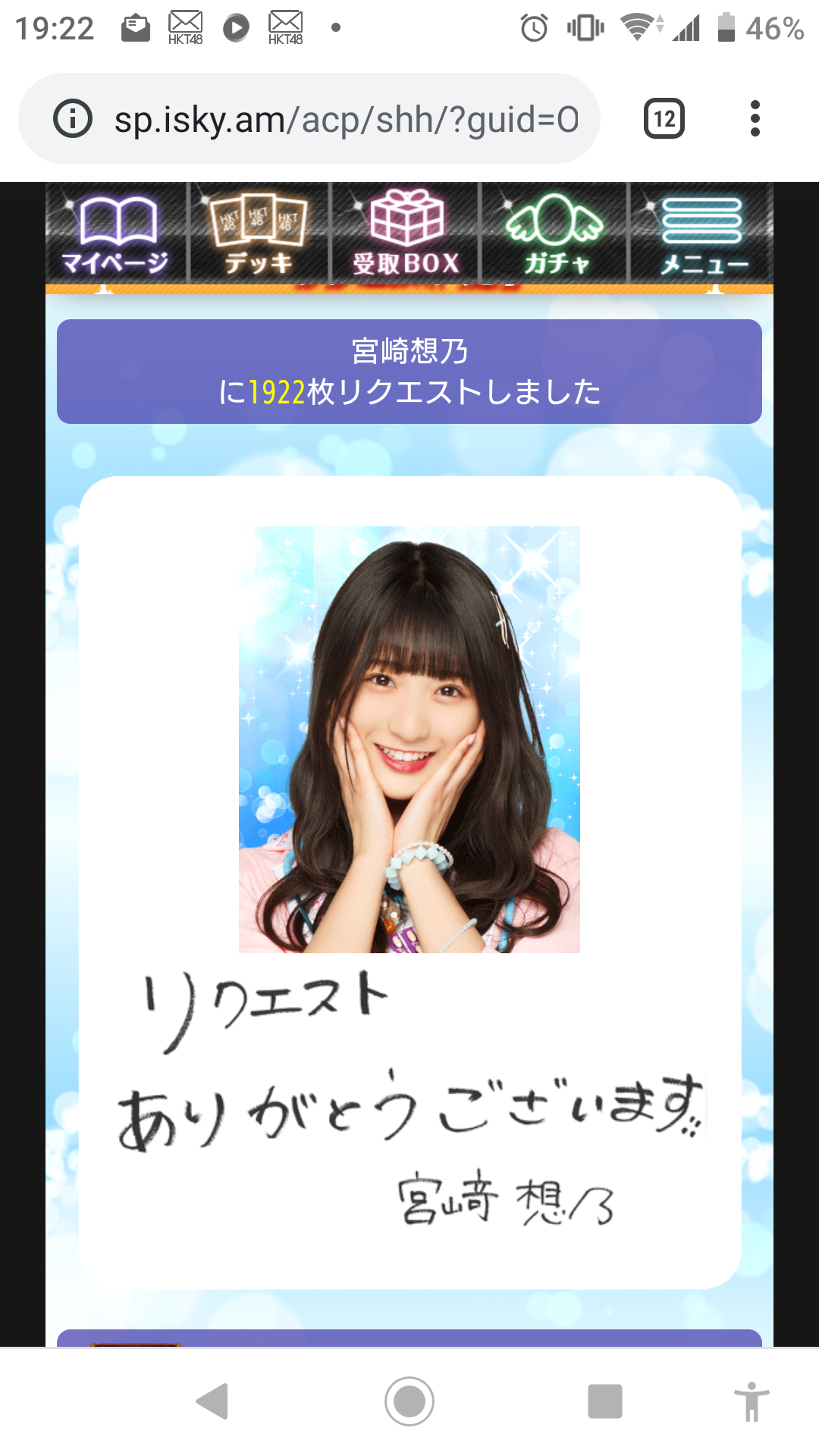Image resolution: width=819 pixels, height=1456 pixels.
Task: Open Chrome's overflow menu
Action: tap(755, 119)
